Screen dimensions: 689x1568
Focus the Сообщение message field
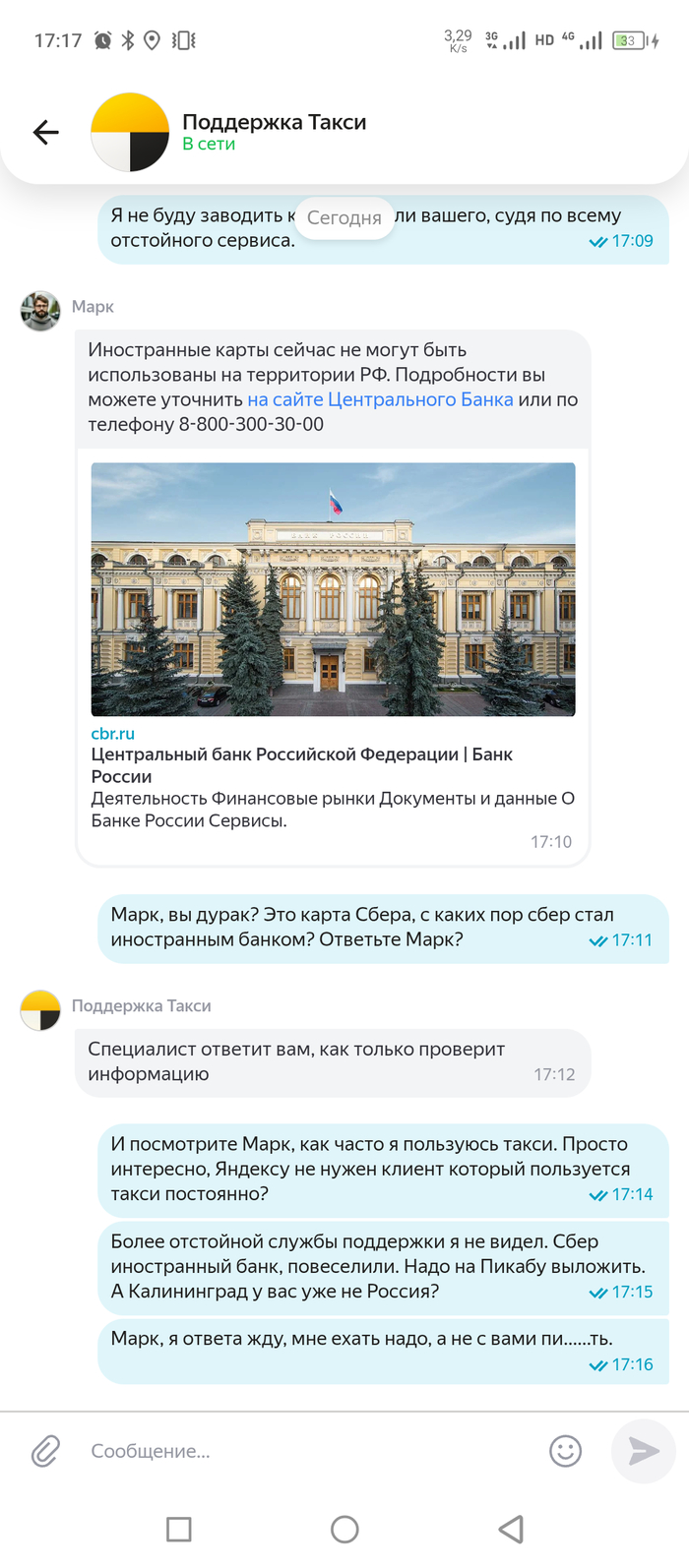tap(305, 1451)
